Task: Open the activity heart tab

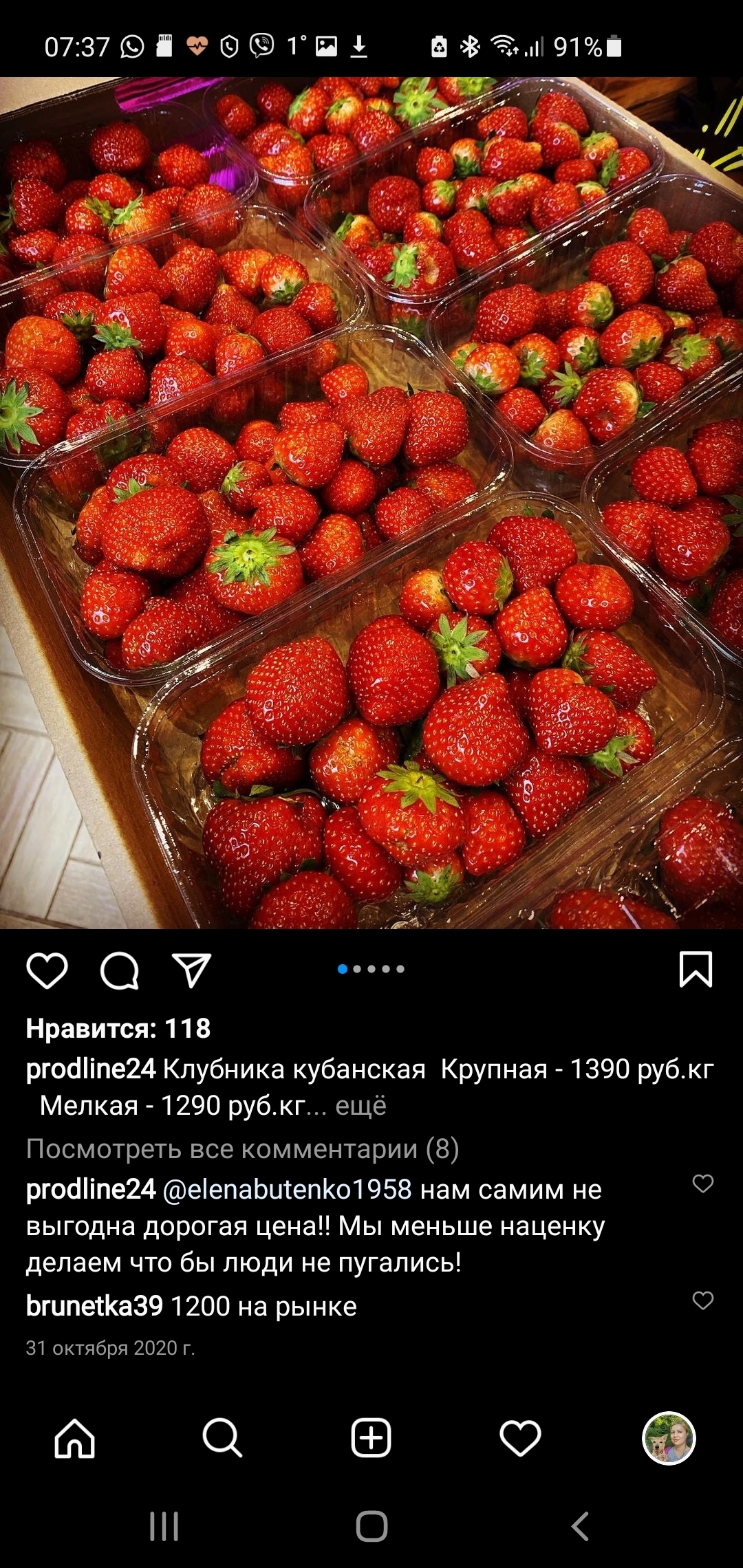Action: (520, 1438)
